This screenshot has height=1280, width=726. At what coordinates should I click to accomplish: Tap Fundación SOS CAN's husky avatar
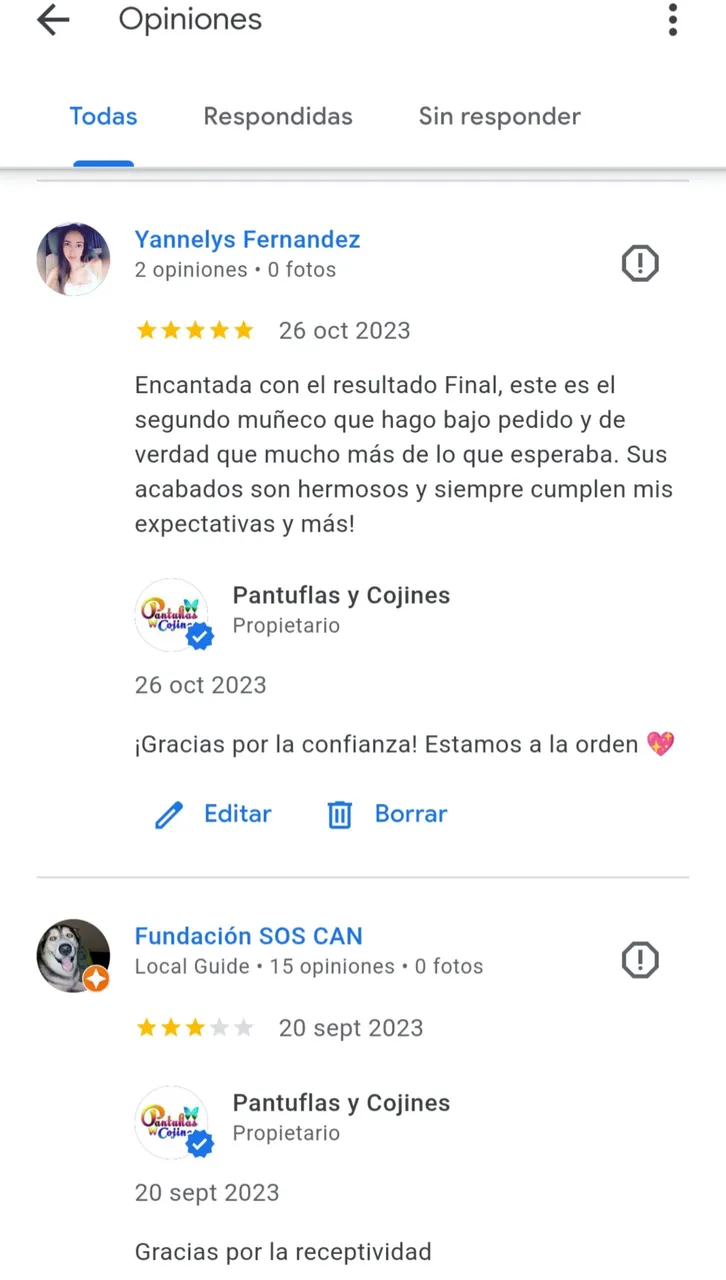pos(73,956)
